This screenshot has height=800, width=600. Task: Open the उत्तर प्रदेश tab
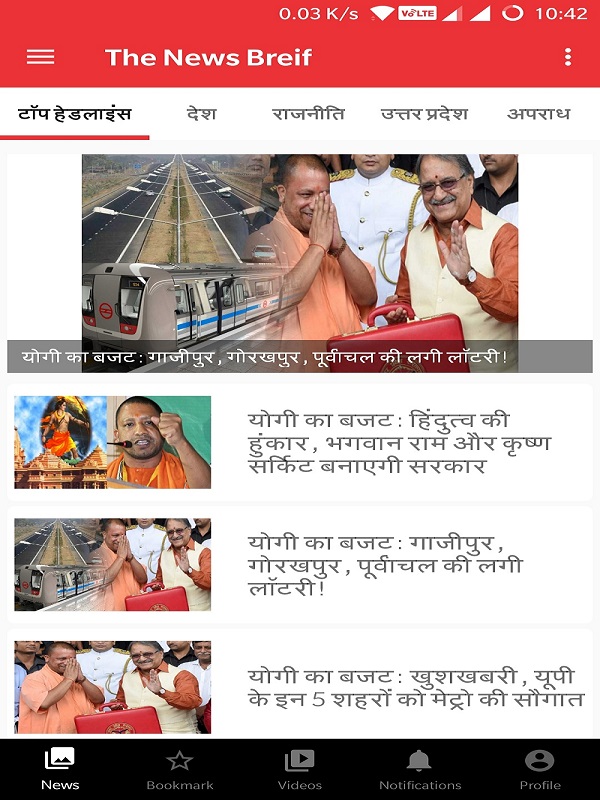pos(424,114)
